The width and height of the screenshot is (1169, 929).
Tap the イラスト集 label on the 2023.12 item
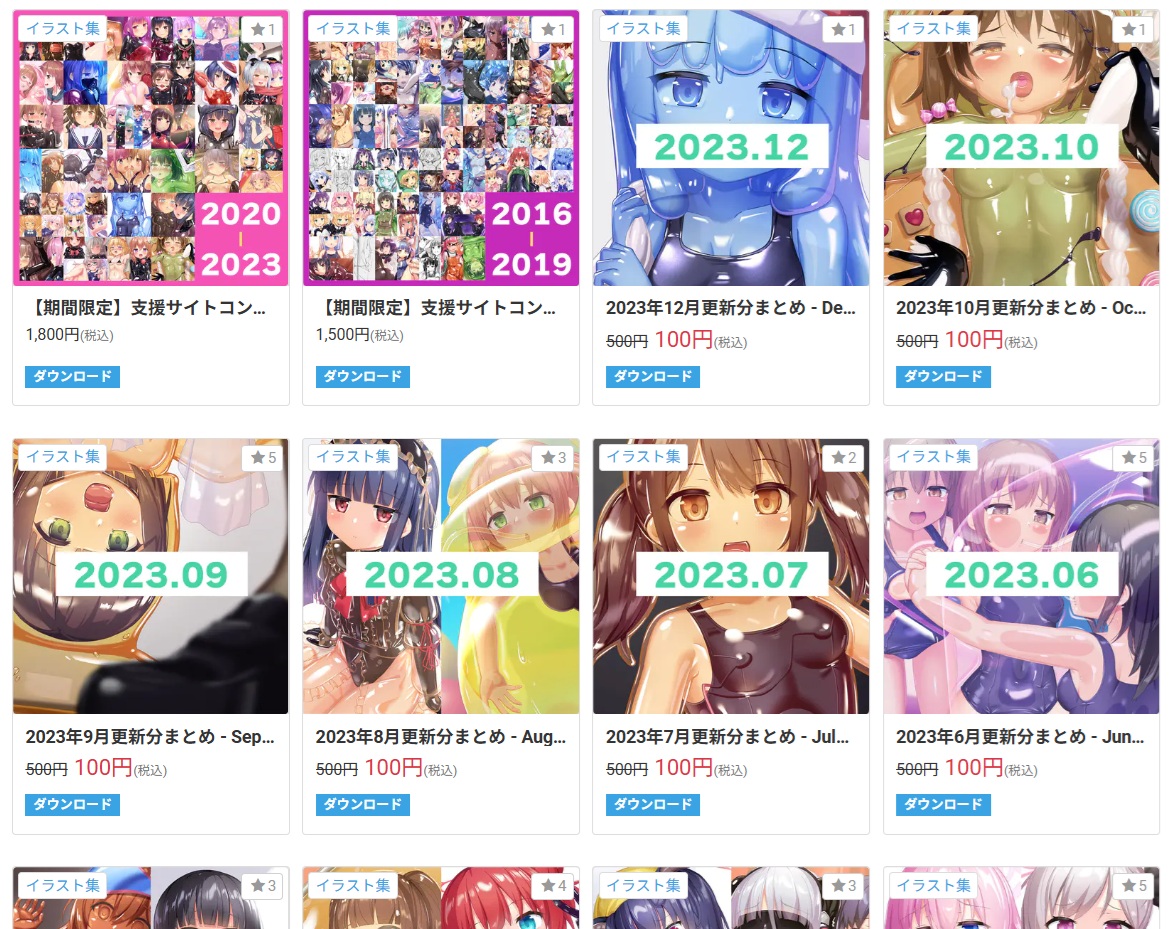pyautogui.click(x=643, y=28)
